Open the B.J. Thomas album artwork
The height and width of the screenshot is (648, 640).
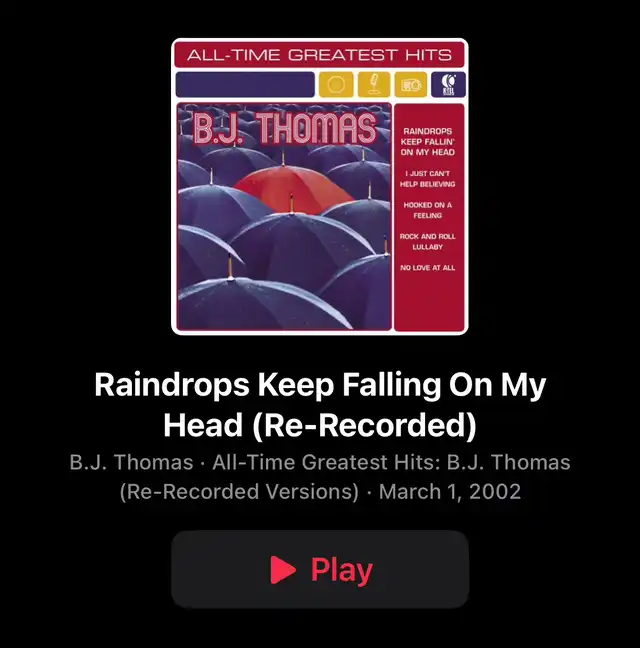[319, 186]
